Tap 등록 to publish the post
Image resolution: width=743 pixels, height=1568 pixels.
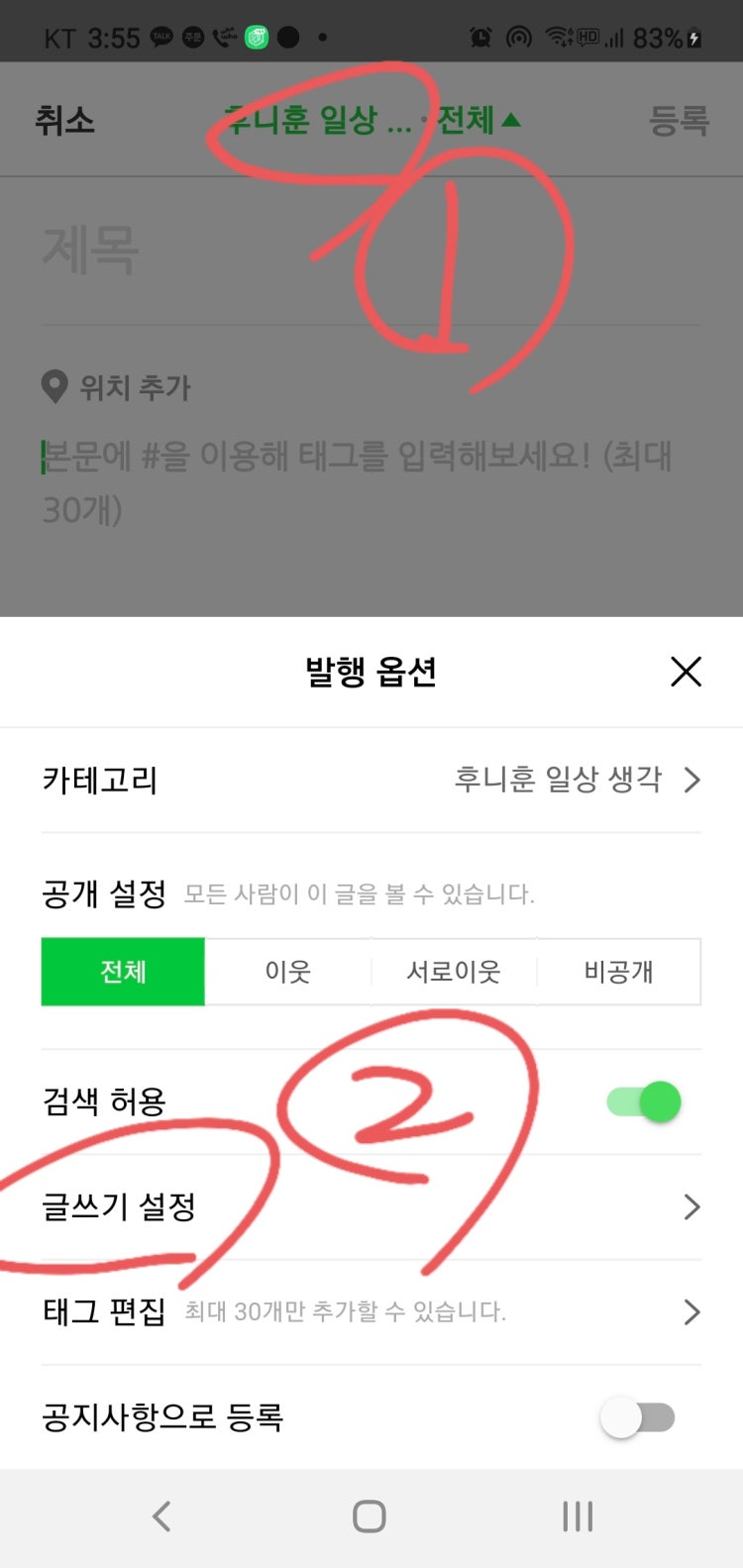679,120
